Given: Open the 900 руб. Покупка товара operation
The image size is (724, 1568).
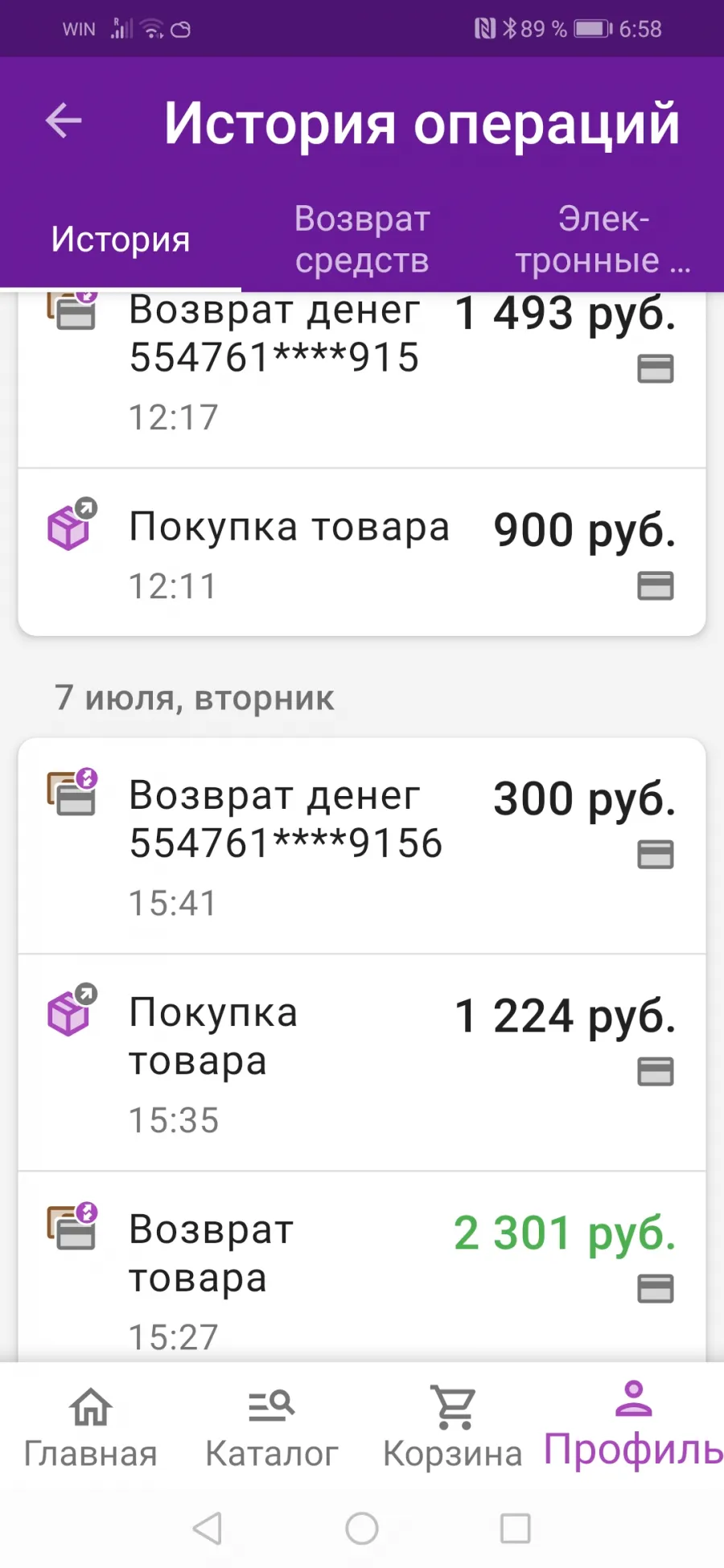Looking at the screenshot, I should coord(362,552).
